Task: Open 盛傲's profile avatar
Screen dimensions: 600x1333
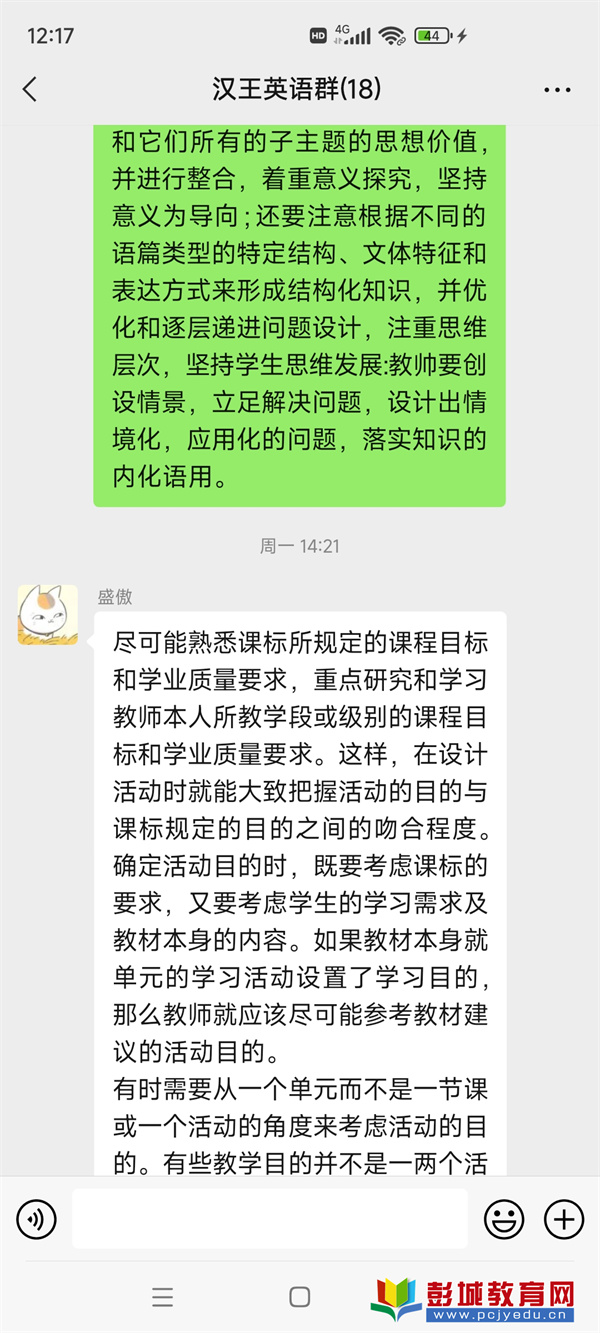Action: [x=47, y=615]
